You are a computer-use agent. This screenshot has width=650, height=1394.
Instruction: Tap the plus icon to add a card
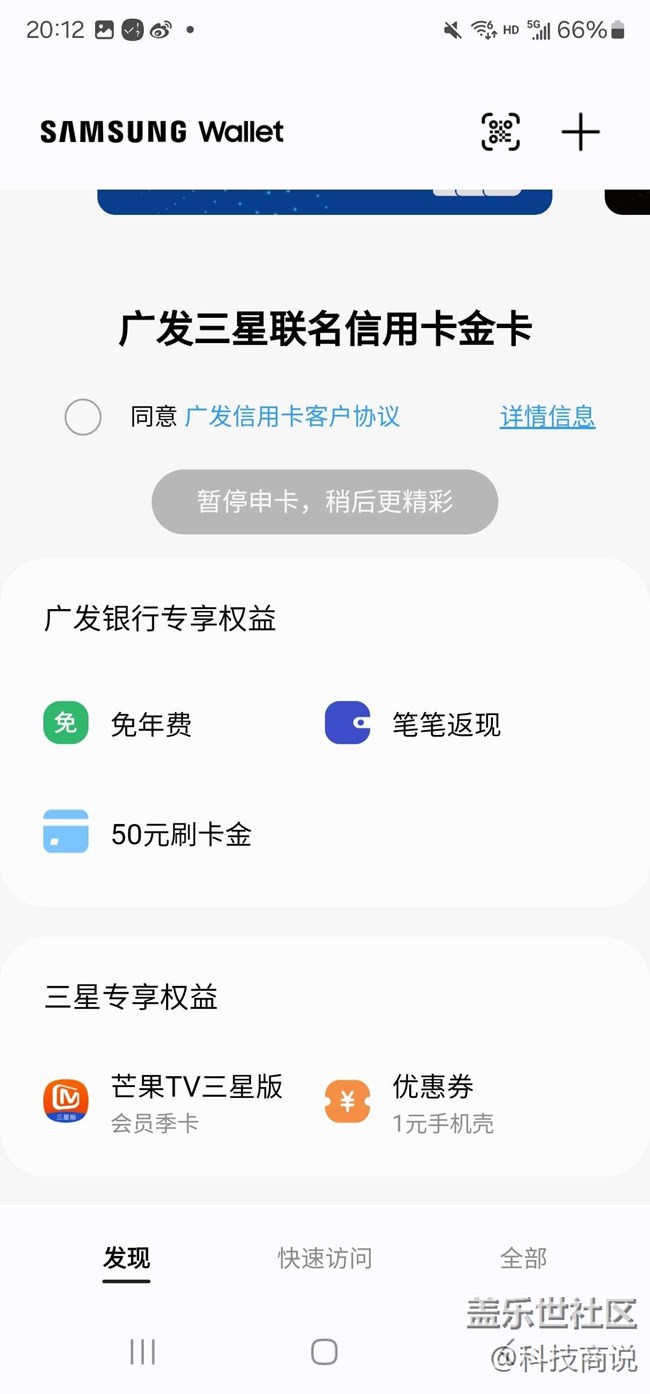pos(580,132)
